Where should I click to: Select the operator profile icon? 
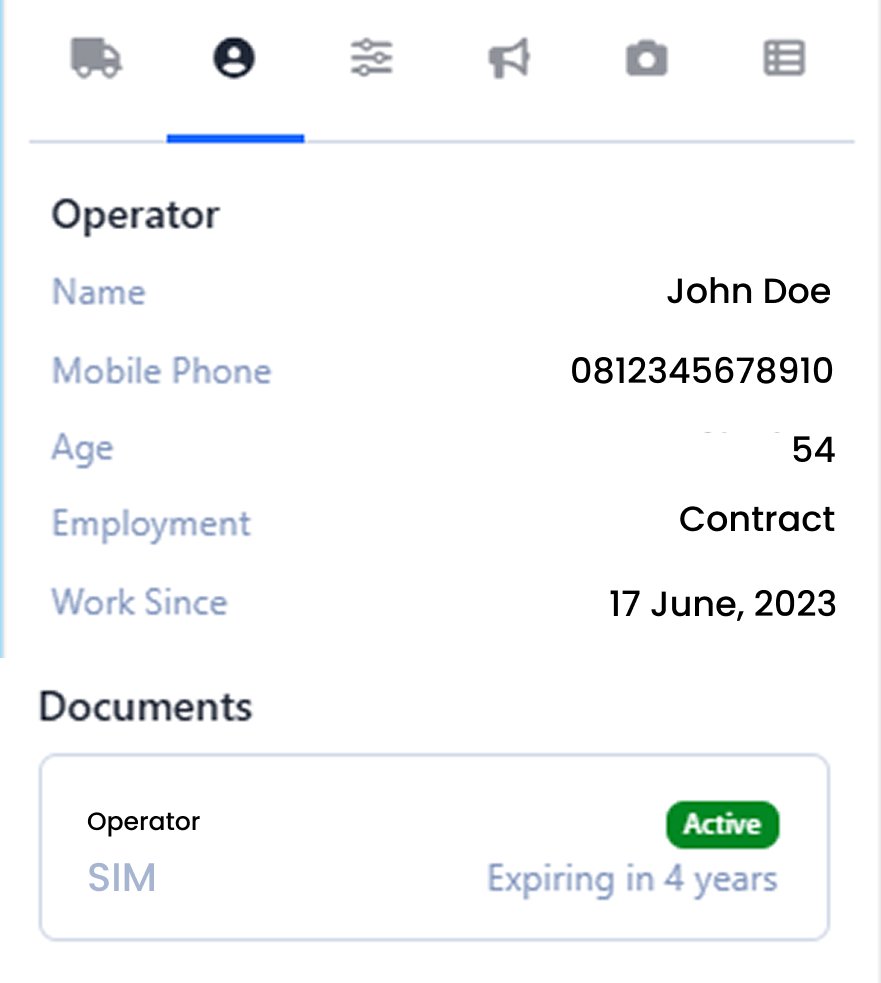click(235, 58)
